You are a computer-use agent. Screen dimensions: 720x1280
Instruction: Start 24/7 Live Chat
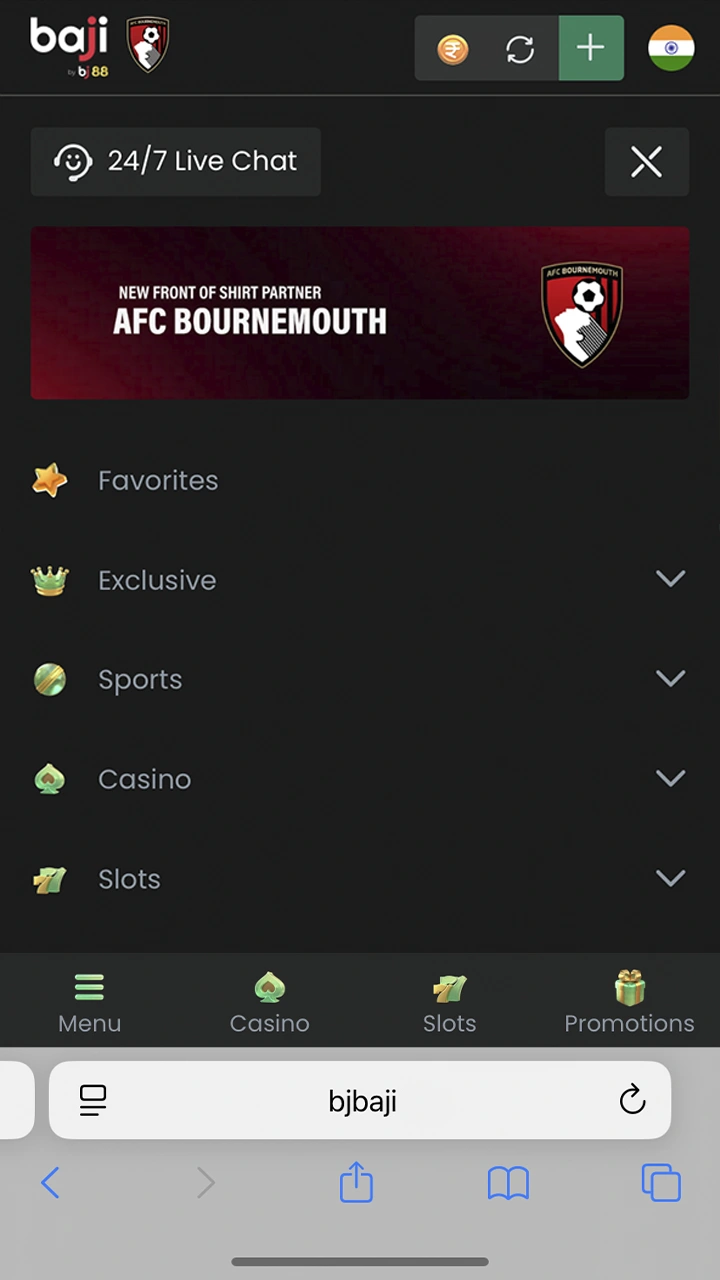(x=176, y=161)
